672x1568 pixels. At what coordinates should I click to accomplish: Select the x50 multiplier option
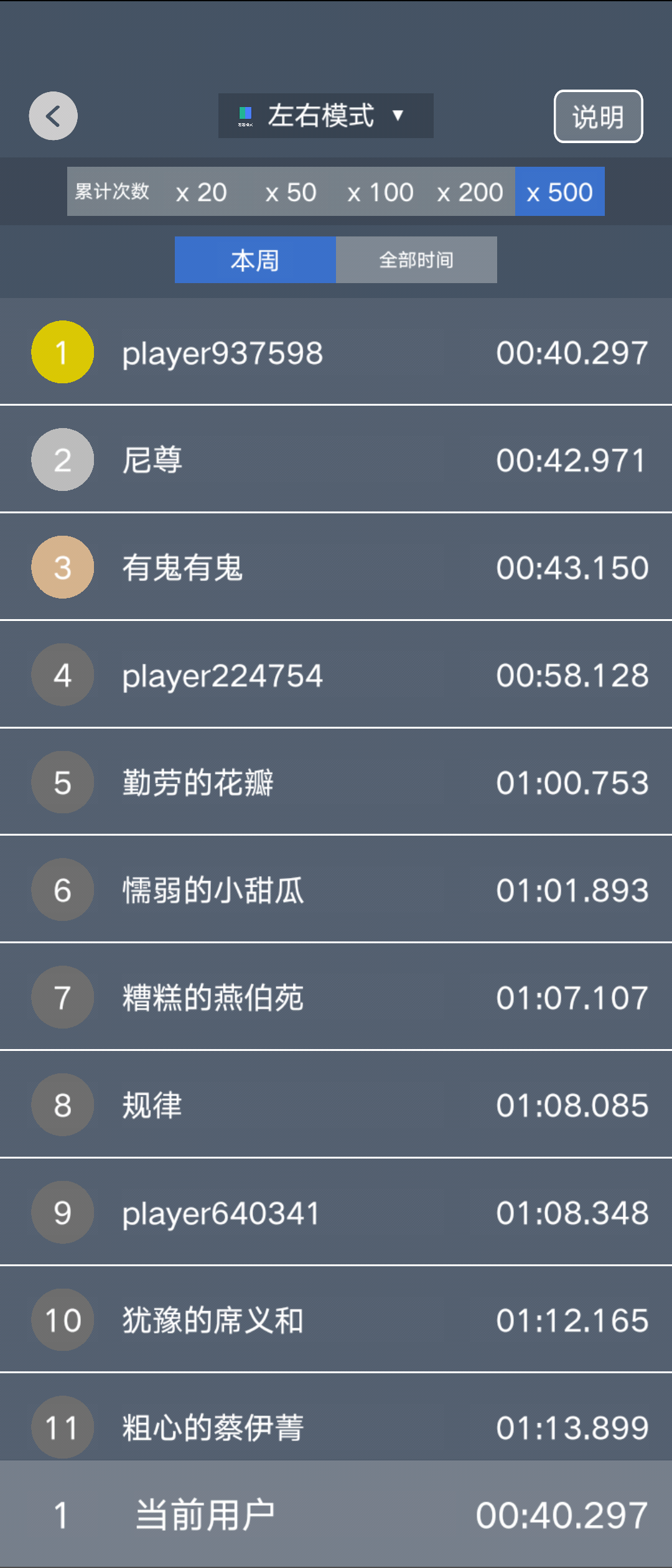[x=290, y=191]
